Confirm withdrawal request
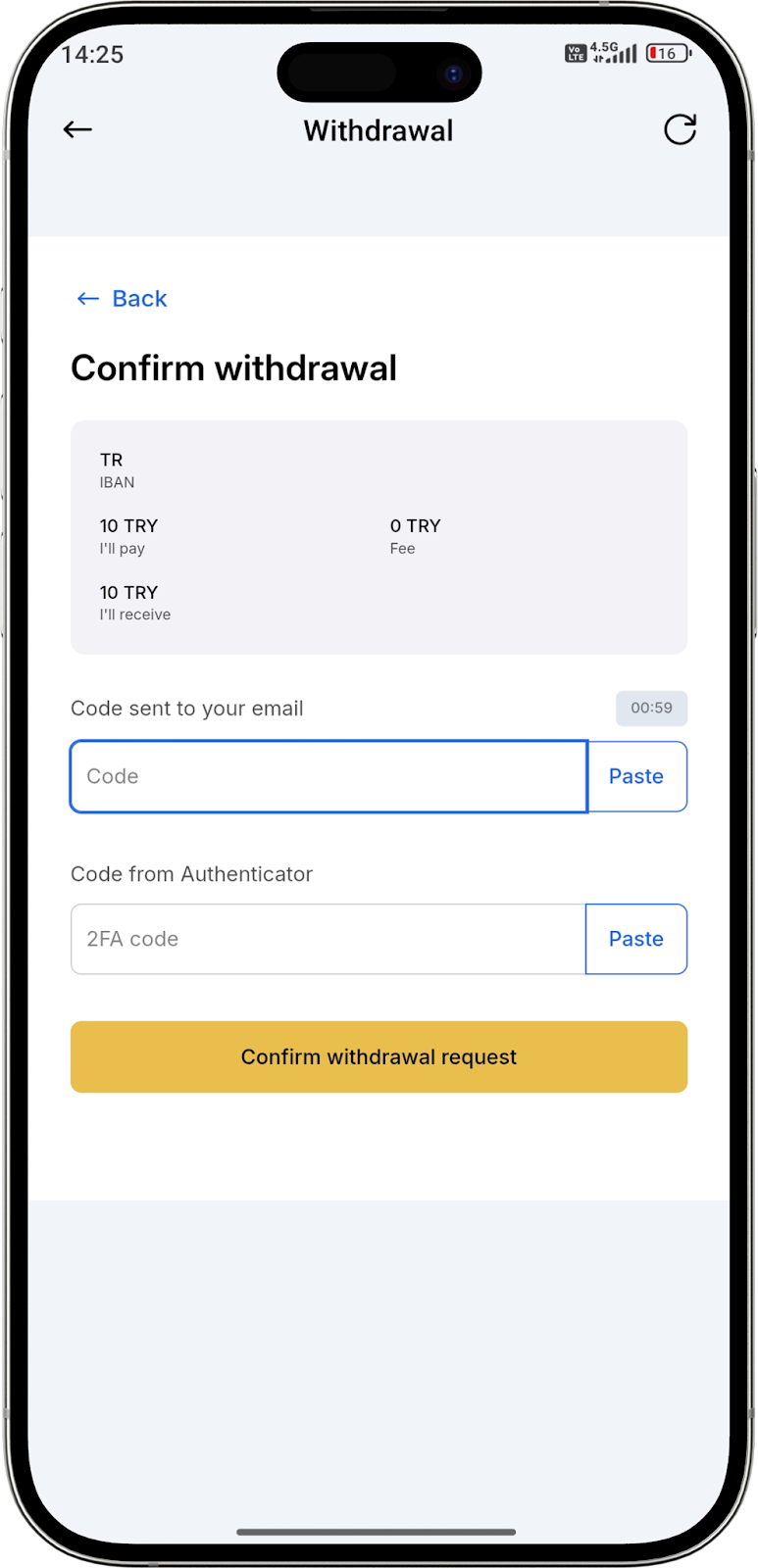The height and width of the screenshot is (1568, 758). (x=379, y=1056)
